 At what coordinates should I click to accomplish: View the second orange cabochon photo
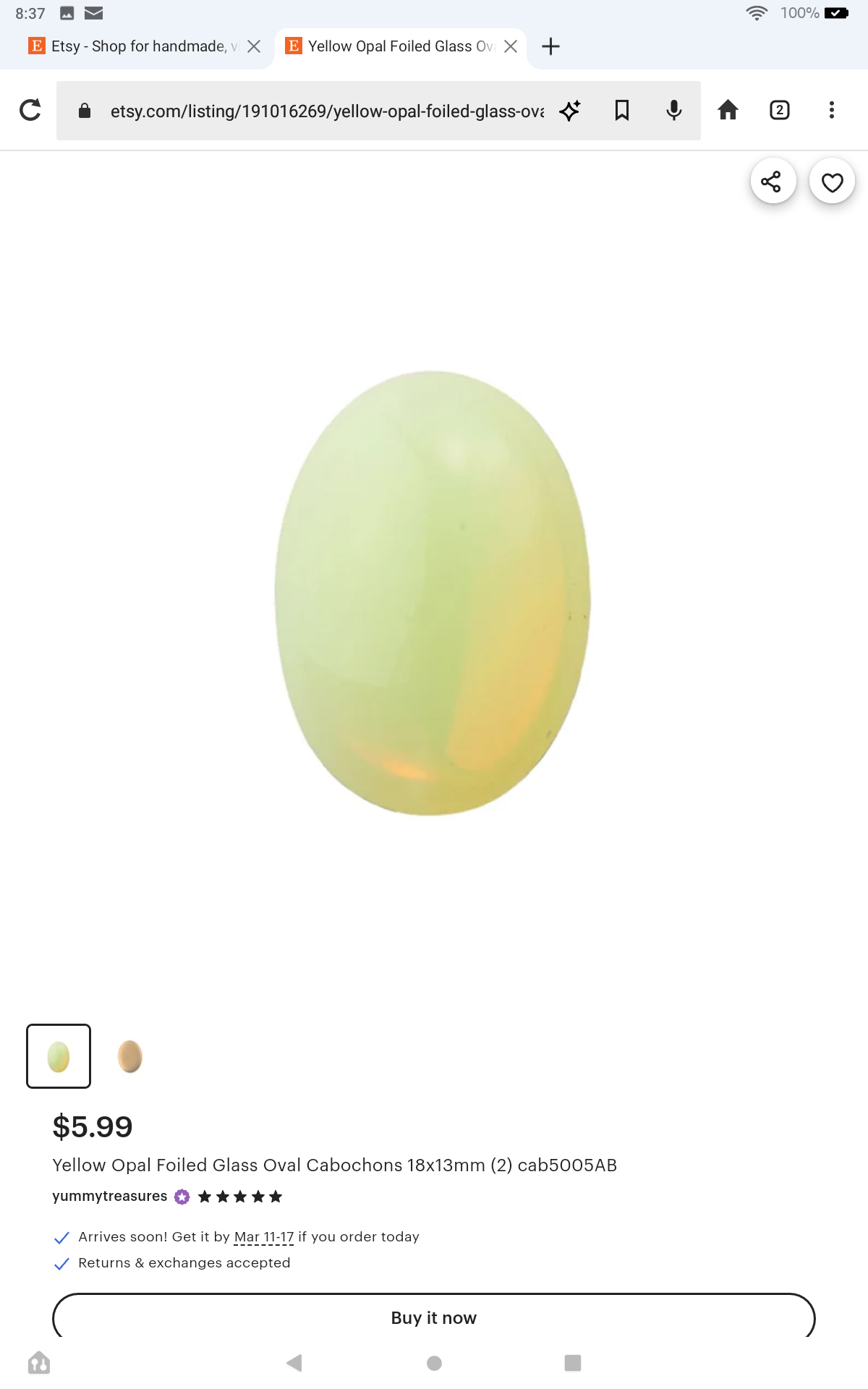click(130, 1056)
